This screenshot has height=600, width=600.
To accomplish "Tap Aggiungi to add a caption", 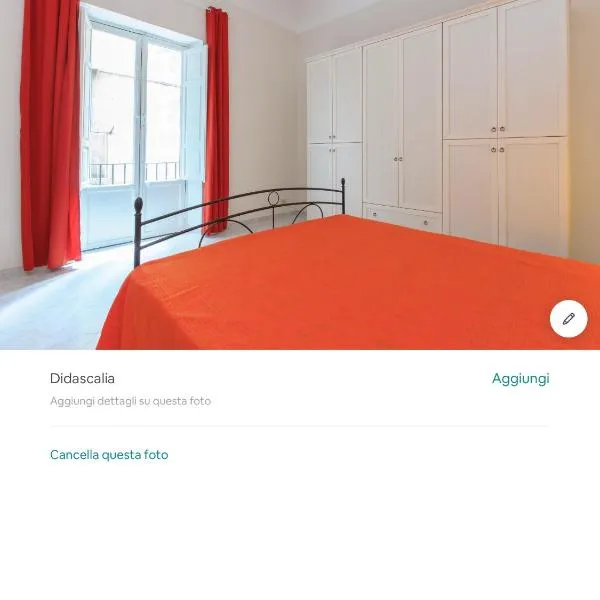I will pyautogui.click(x=520, y=378).
